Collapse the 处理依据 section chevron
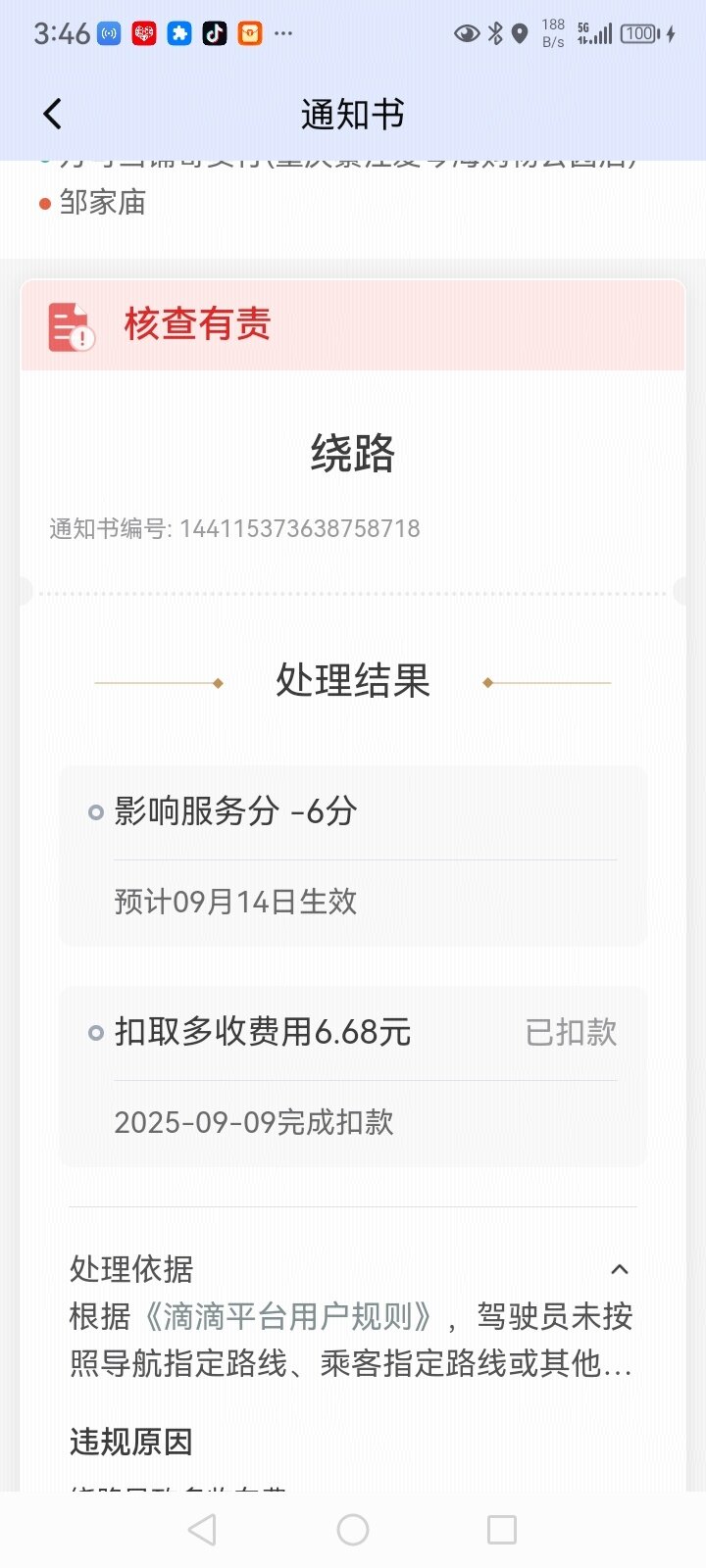 (x=619, y=1269)
